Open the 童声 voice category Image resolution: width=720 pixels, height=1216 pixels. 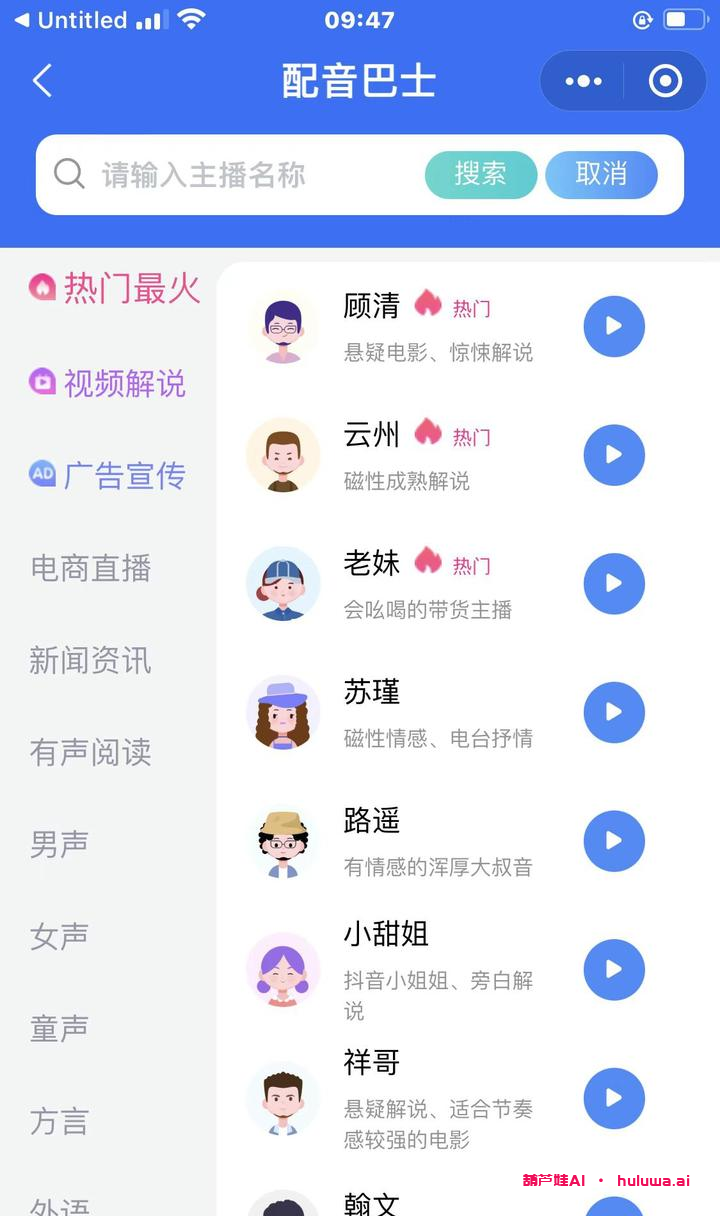coord(61,1029)
